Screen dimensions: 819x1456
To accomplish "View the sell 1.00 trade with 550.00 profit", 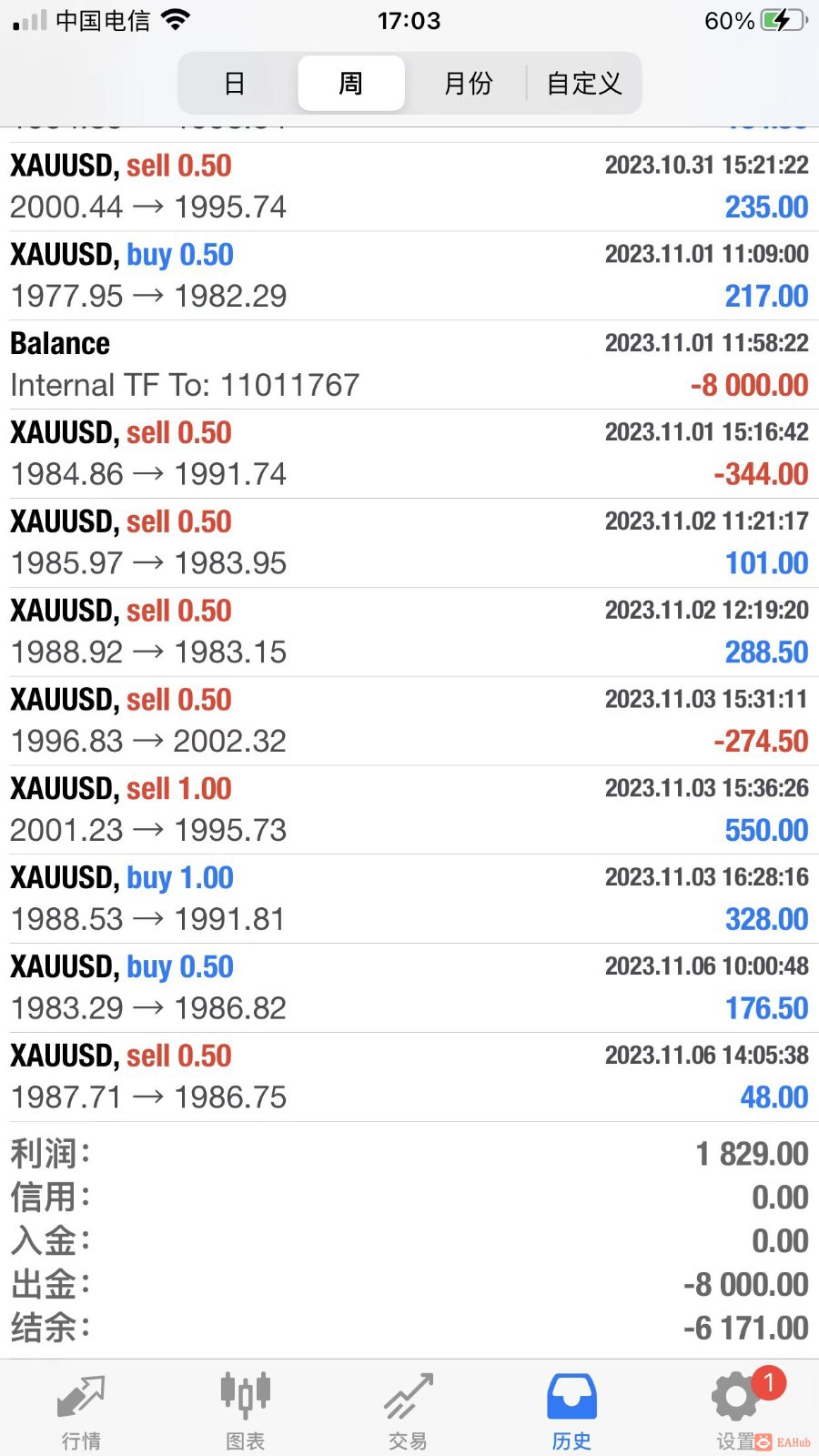I will point(409,810).
